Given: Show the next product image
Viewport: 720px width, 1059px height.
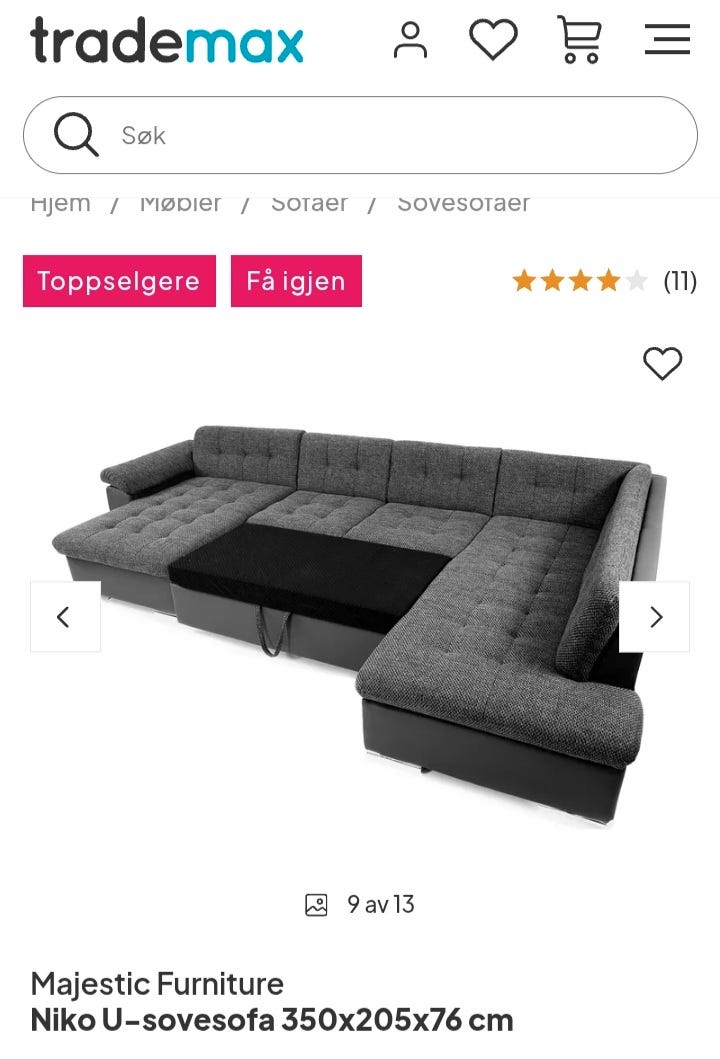Looking at the screenshot, I should tap(655, 617).
